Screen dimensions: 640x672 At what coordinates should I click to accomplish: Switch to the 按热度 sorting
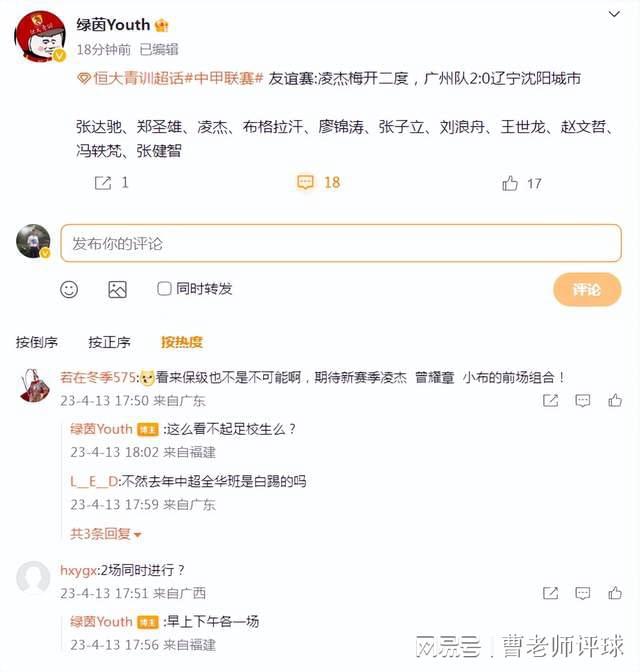tap(182, 342)
